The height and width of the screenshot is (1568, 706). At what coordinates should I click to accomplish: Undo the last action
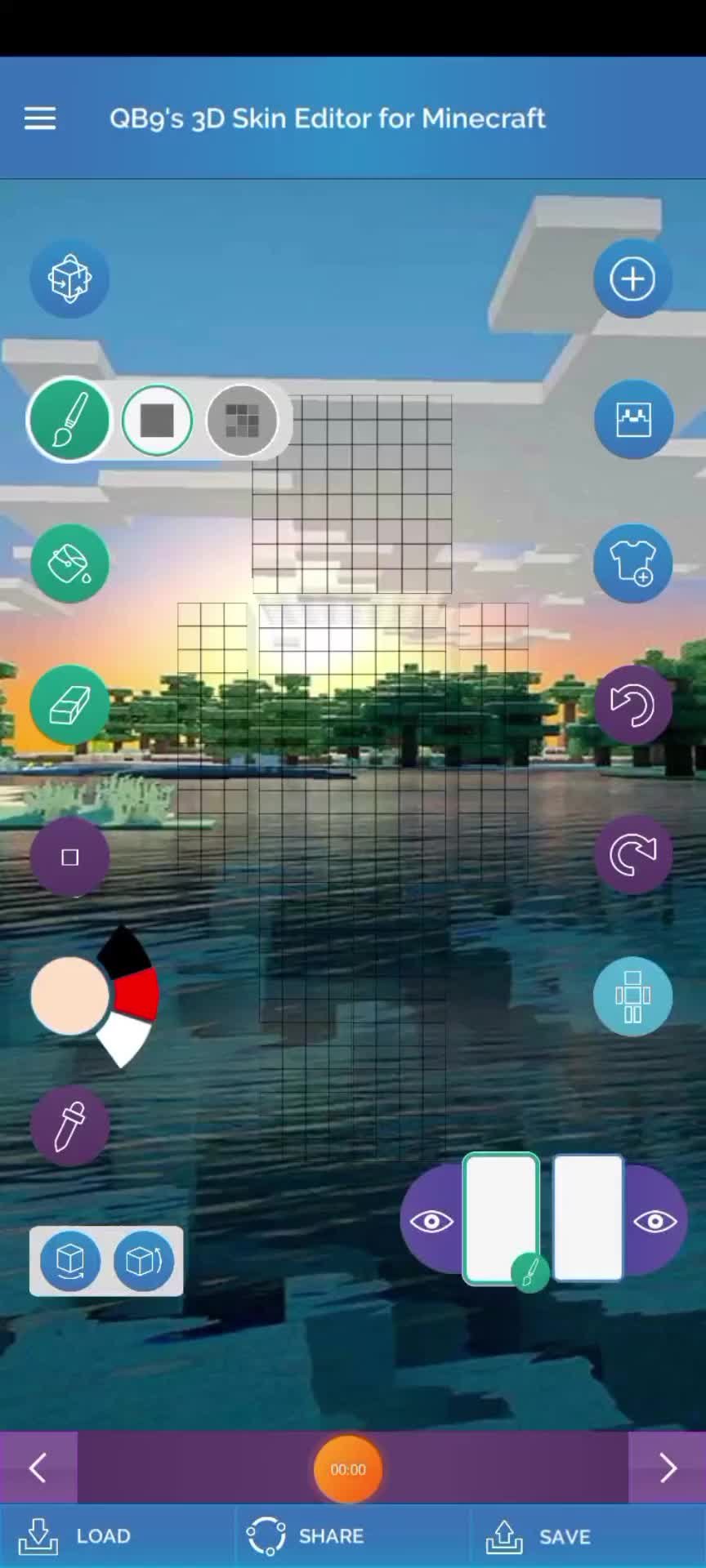(x=632, y=704)
